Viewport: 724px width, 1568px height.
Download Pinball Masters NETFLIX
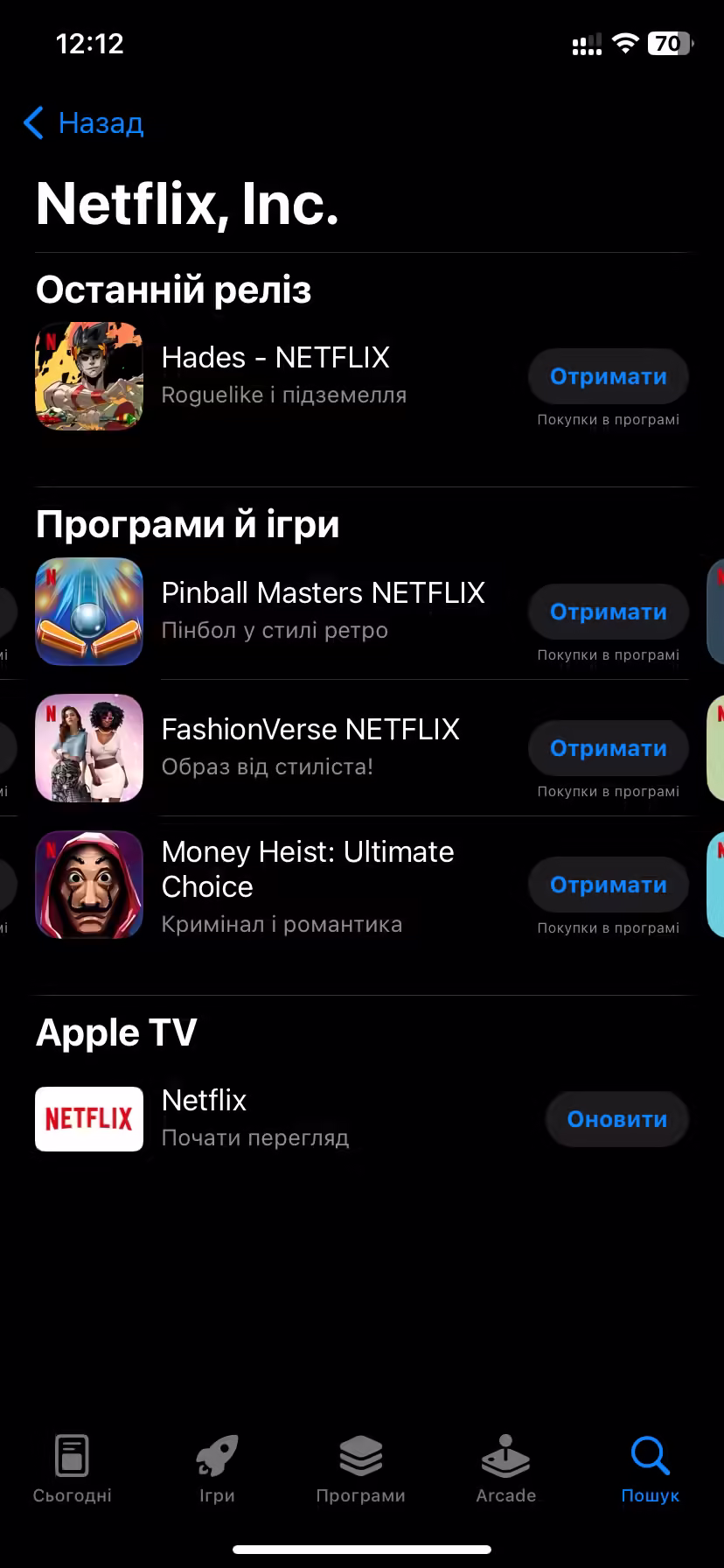(608, 612)
